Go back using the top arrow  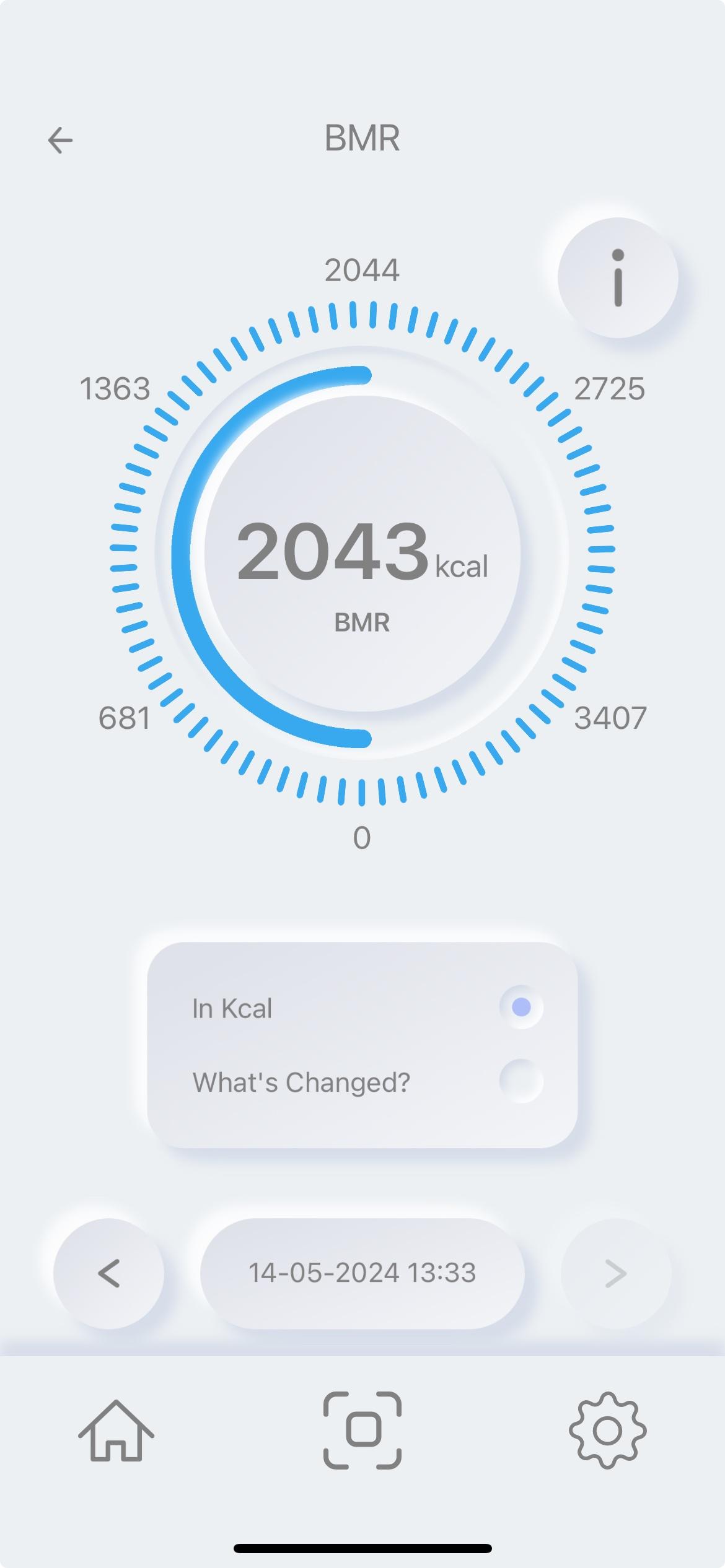tap(61, 140)
